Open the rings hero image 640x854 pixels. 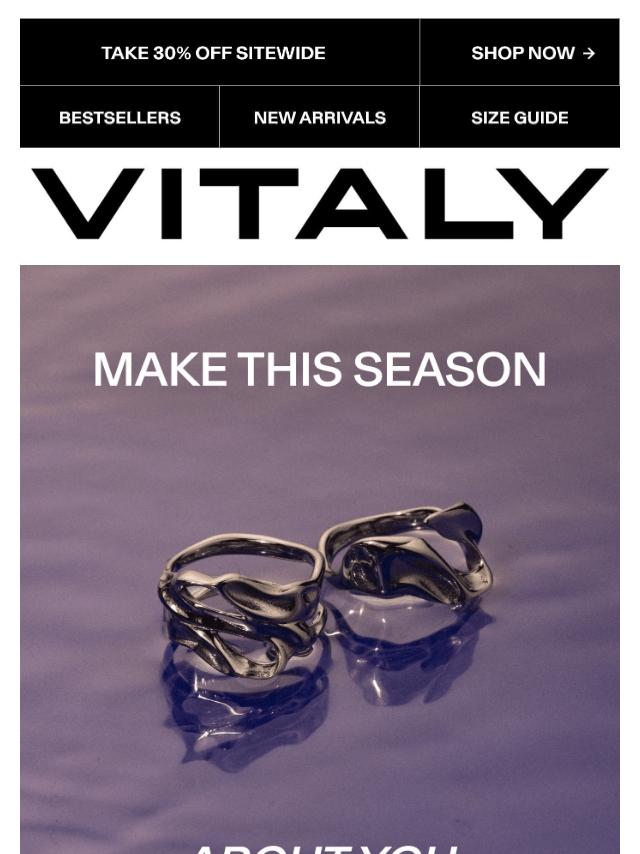point(320,600)
